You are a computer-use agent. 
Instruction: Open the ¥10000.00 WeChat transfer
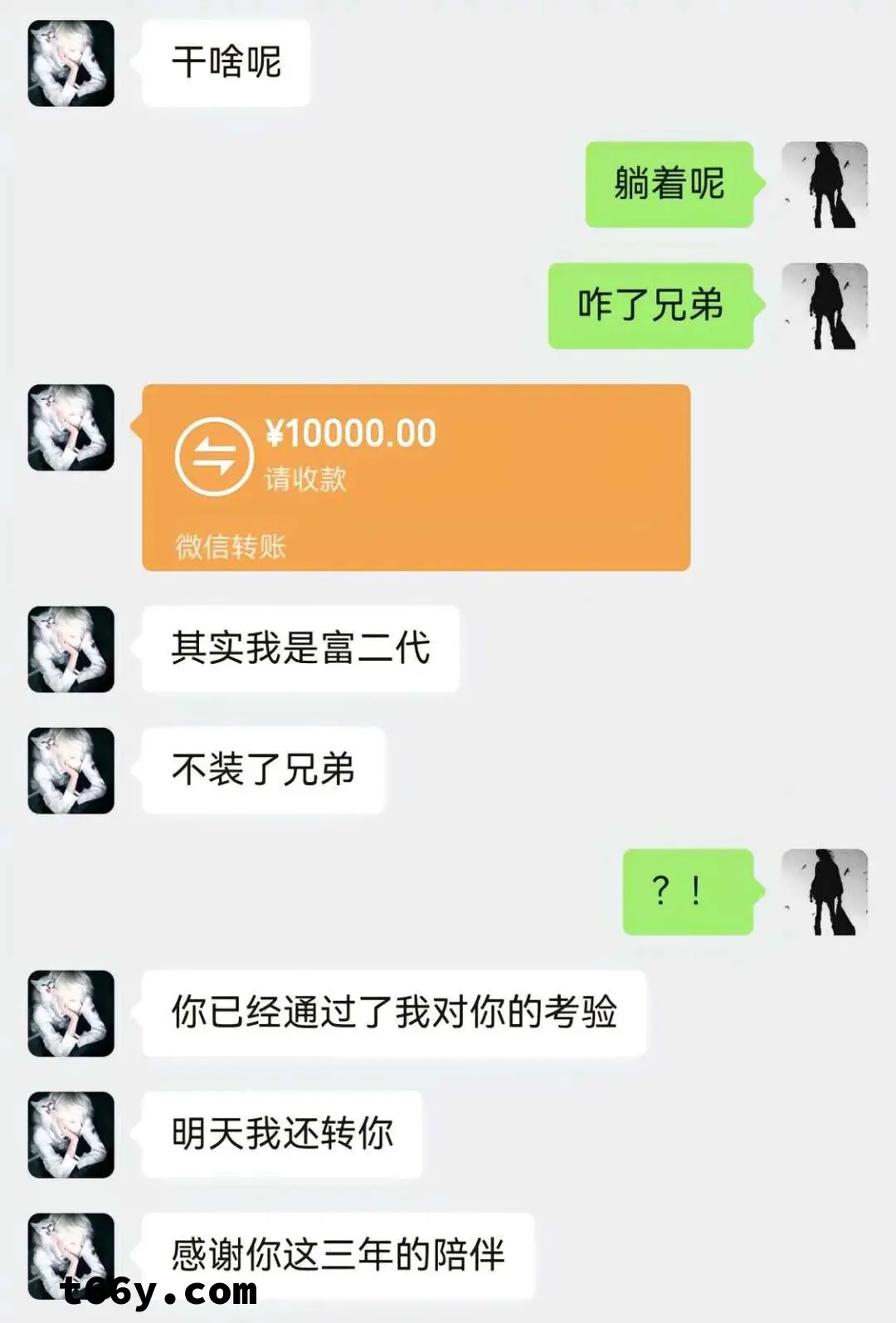pos(416,476)
